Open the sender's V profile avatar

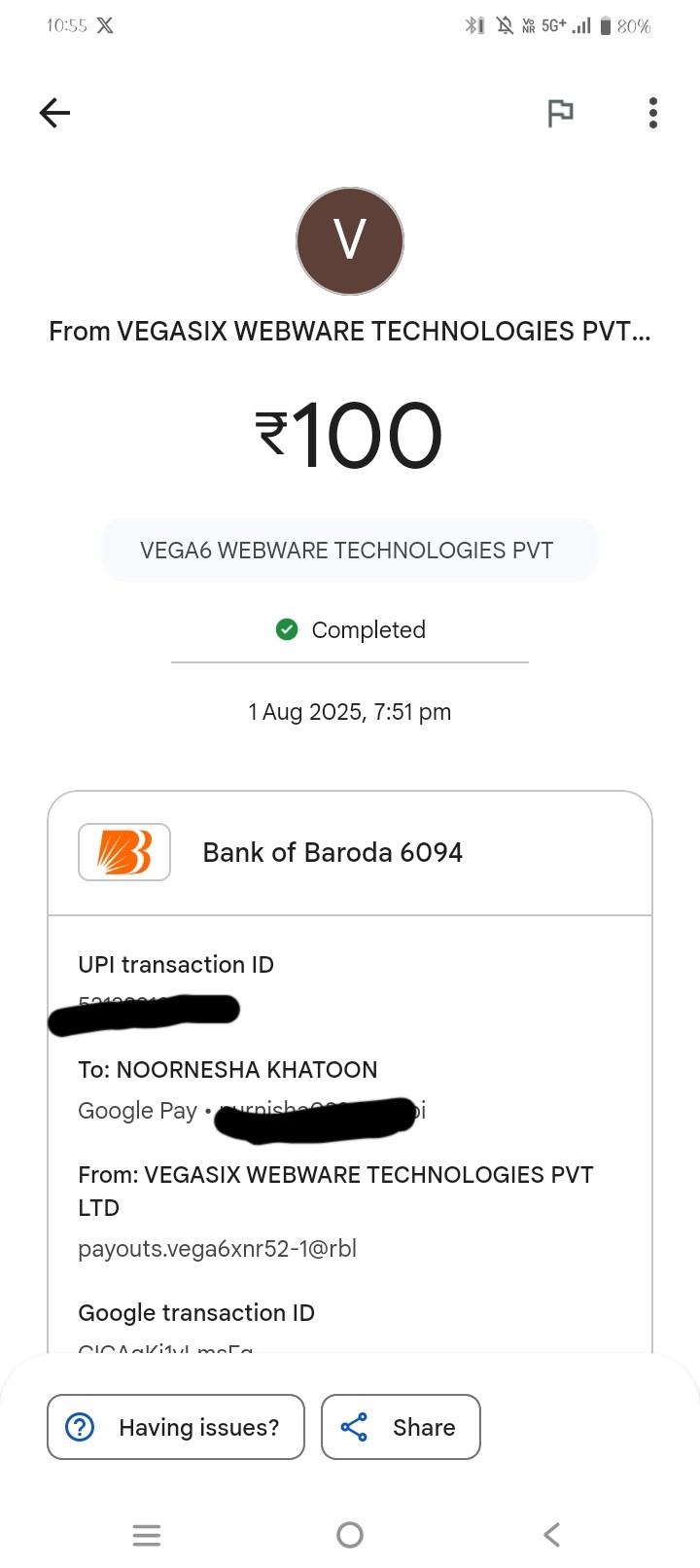point(350,241)
